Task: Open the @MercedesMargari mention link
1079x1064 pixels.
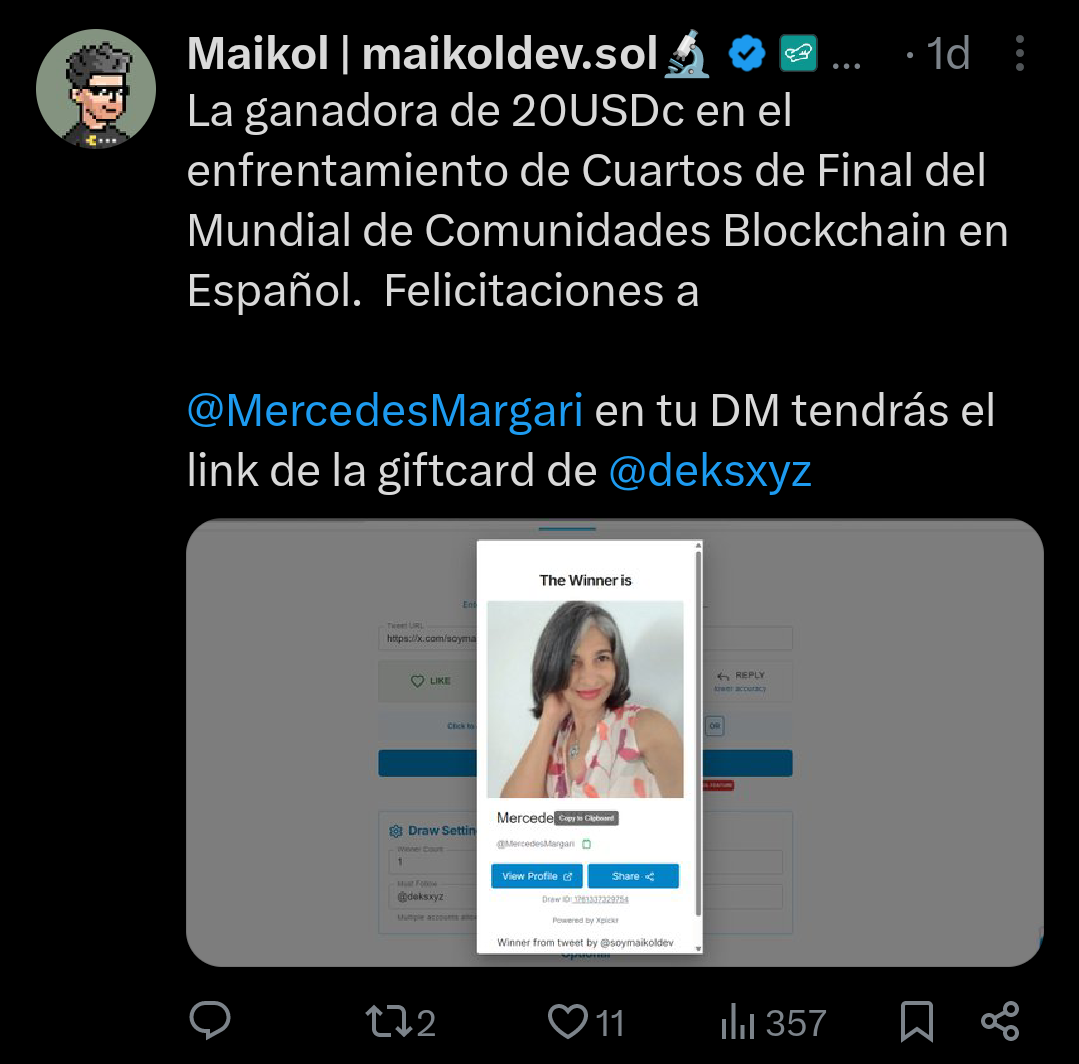Action: pyautogui.click(x=385, y=411)
